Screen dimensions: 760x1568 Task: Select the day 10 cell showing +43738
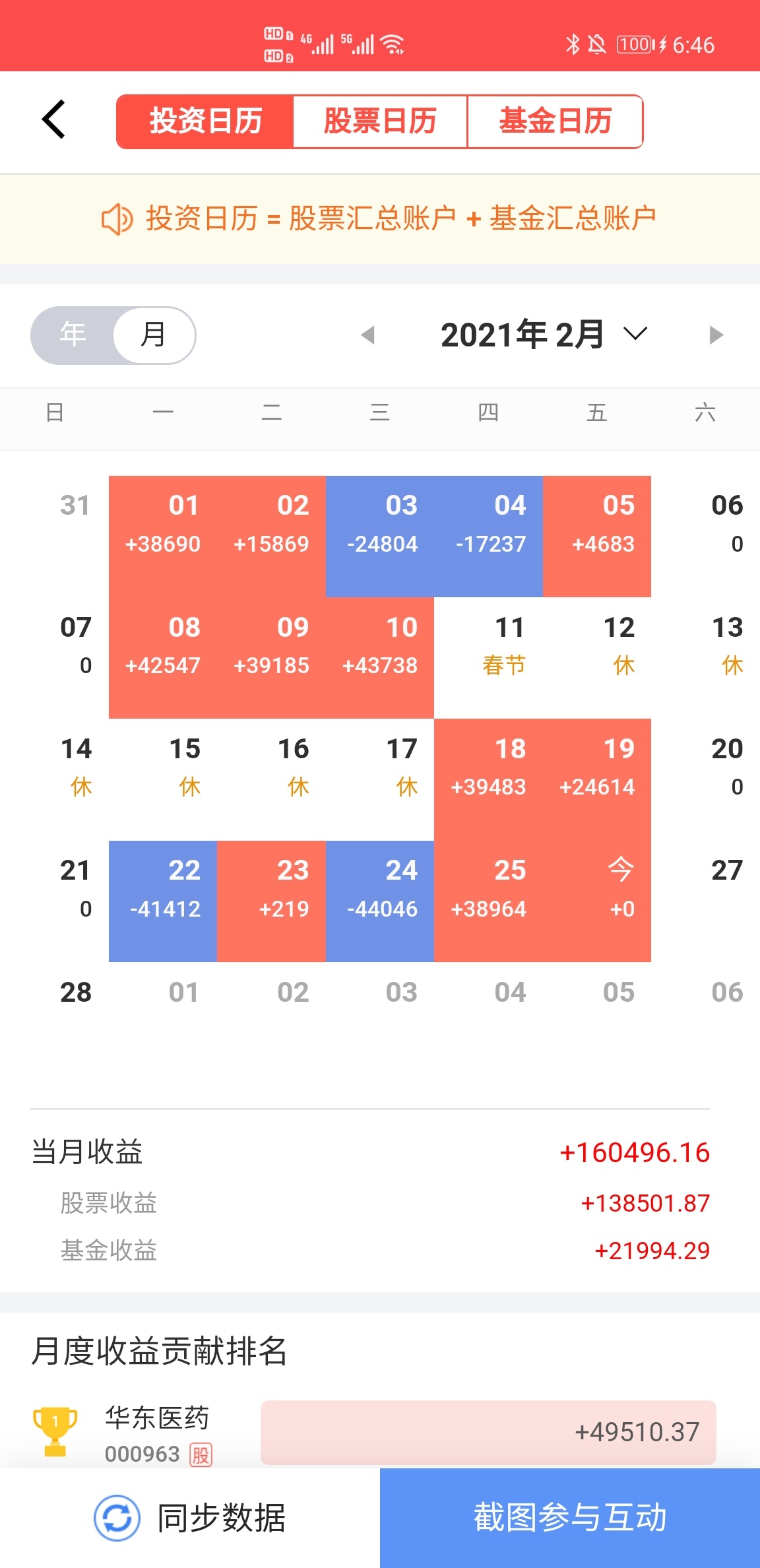pos(380,658)
